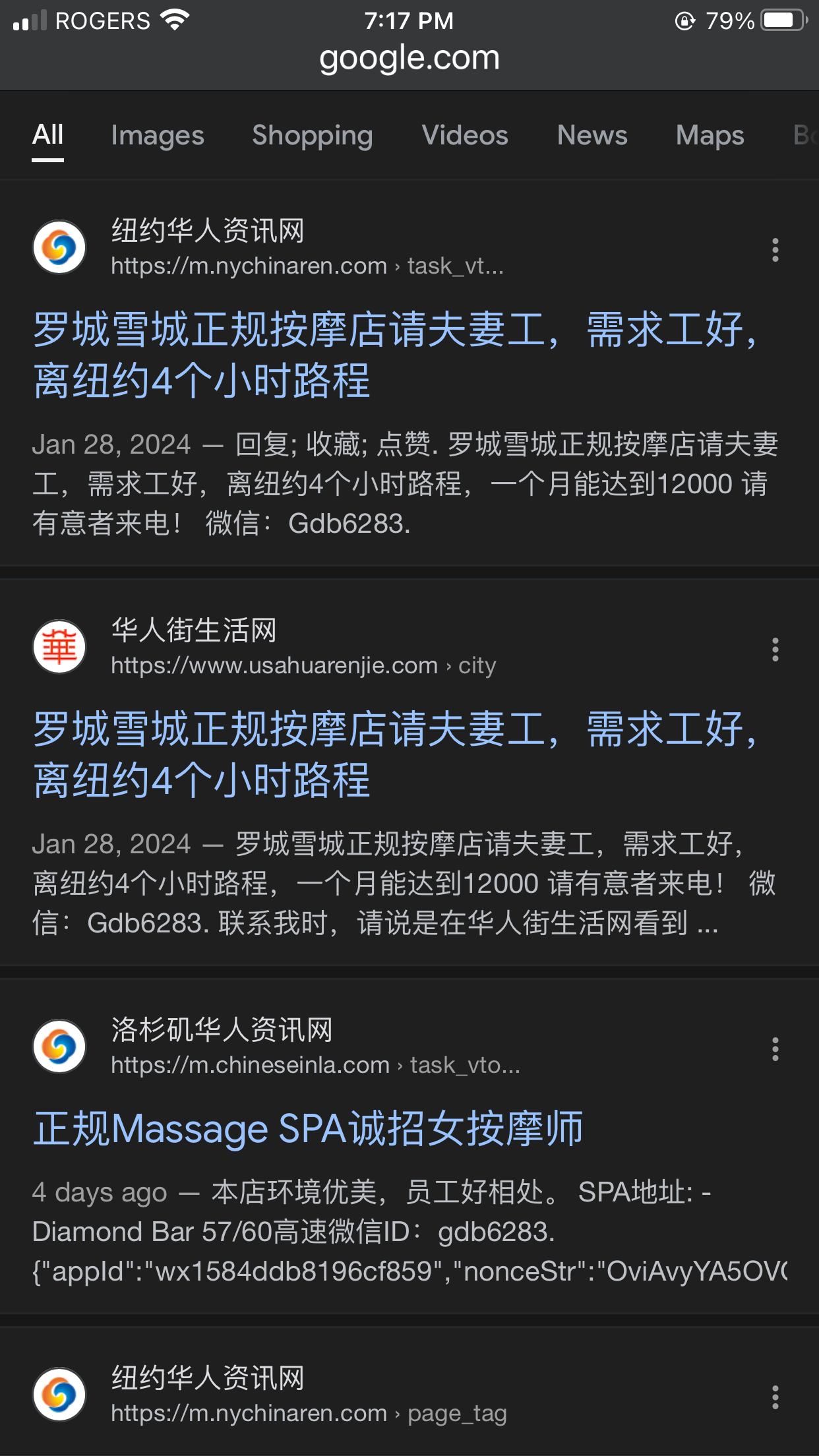Screen dimensions: 819x1456
Task: Select the News tab
Action: 592,135
